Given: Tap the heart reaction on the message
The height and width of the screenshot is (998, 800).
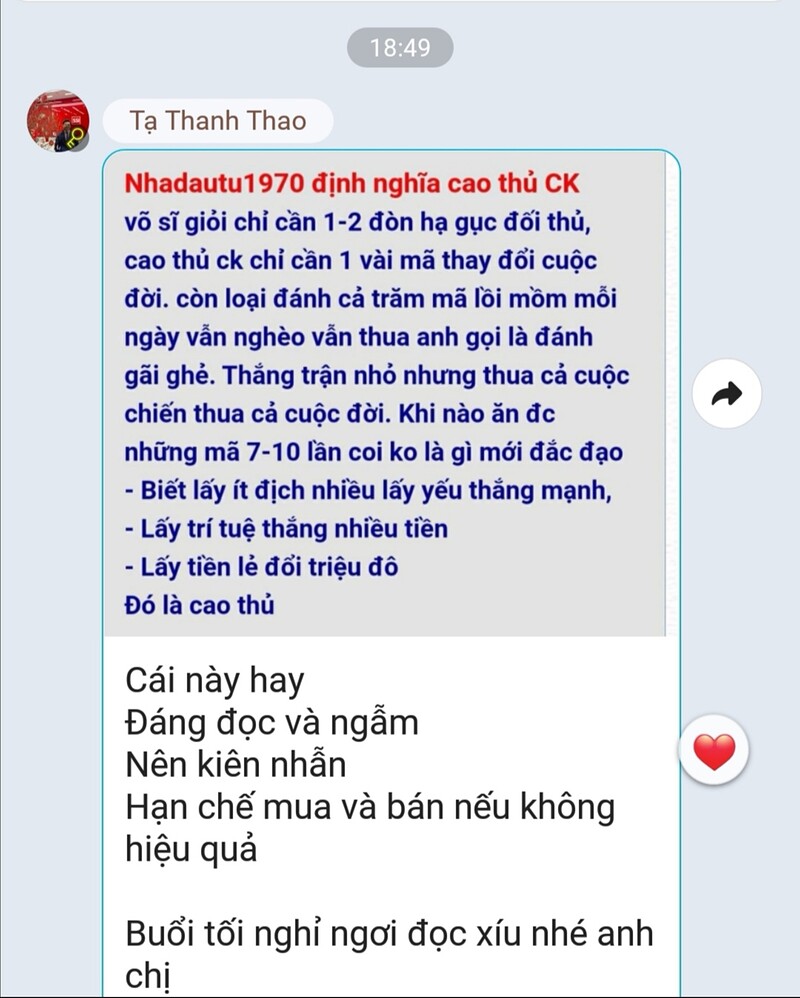Looking at the screenshot, I should click(714, 751).
